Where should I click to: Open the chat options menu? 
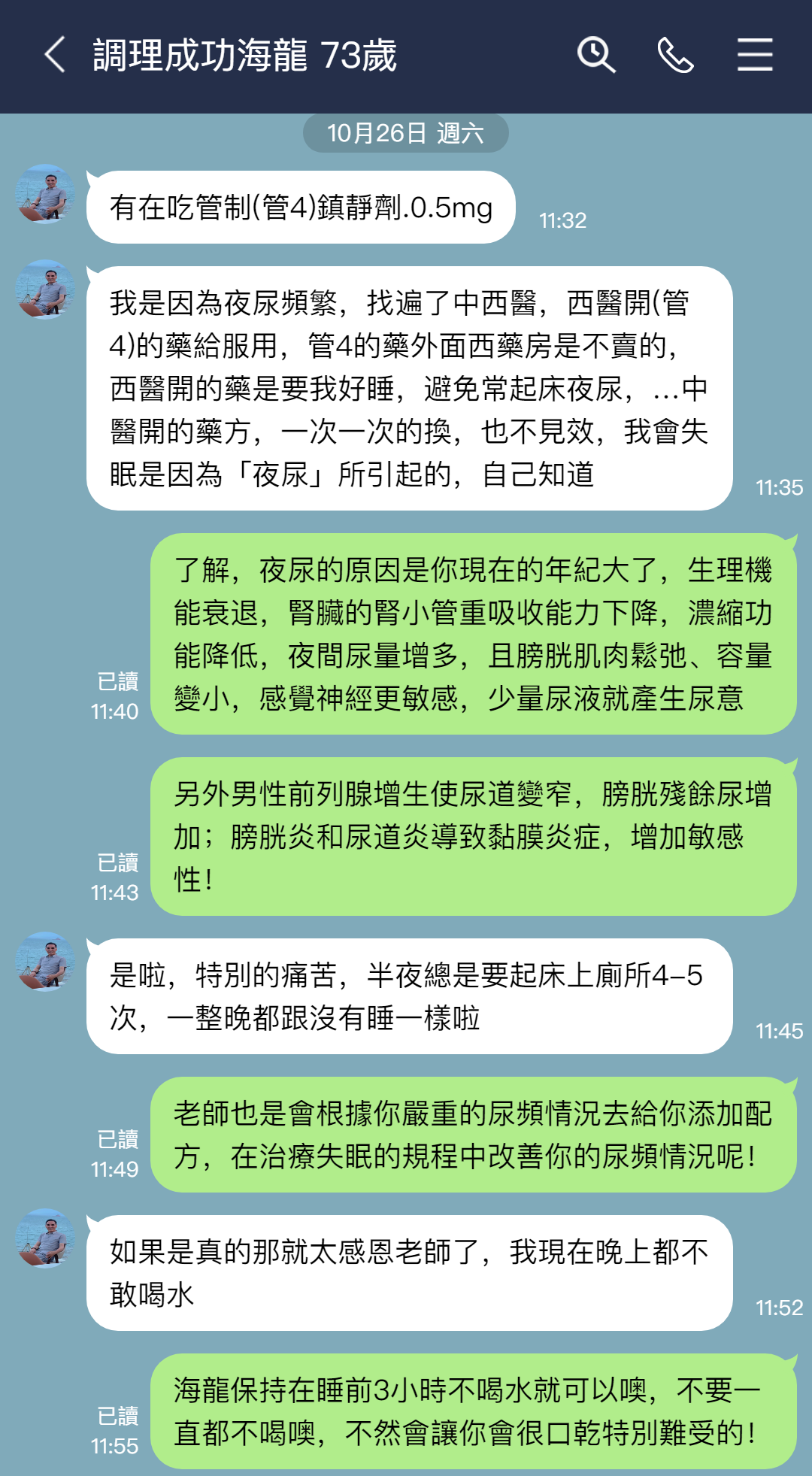[x=755, y=55]
